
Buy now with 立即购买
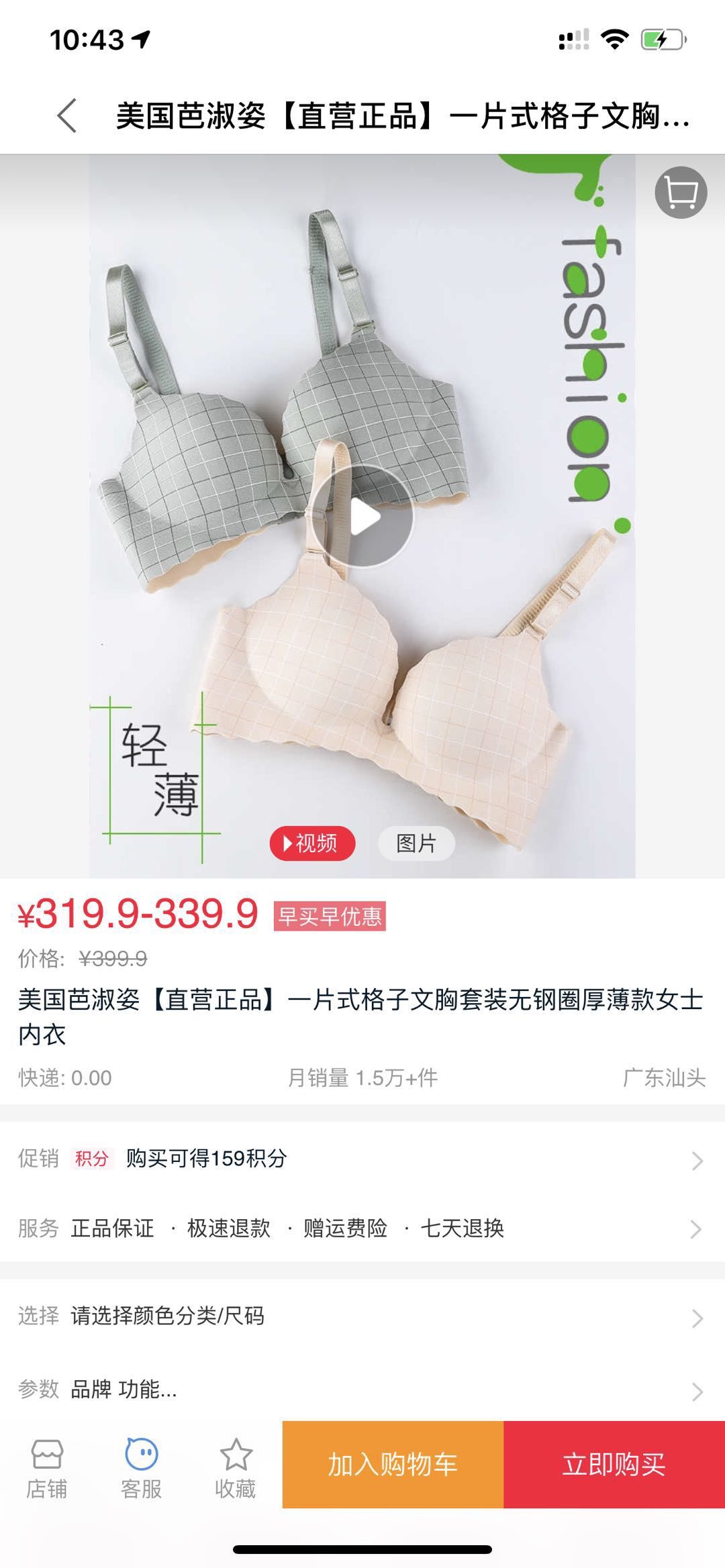[614, 1464]
